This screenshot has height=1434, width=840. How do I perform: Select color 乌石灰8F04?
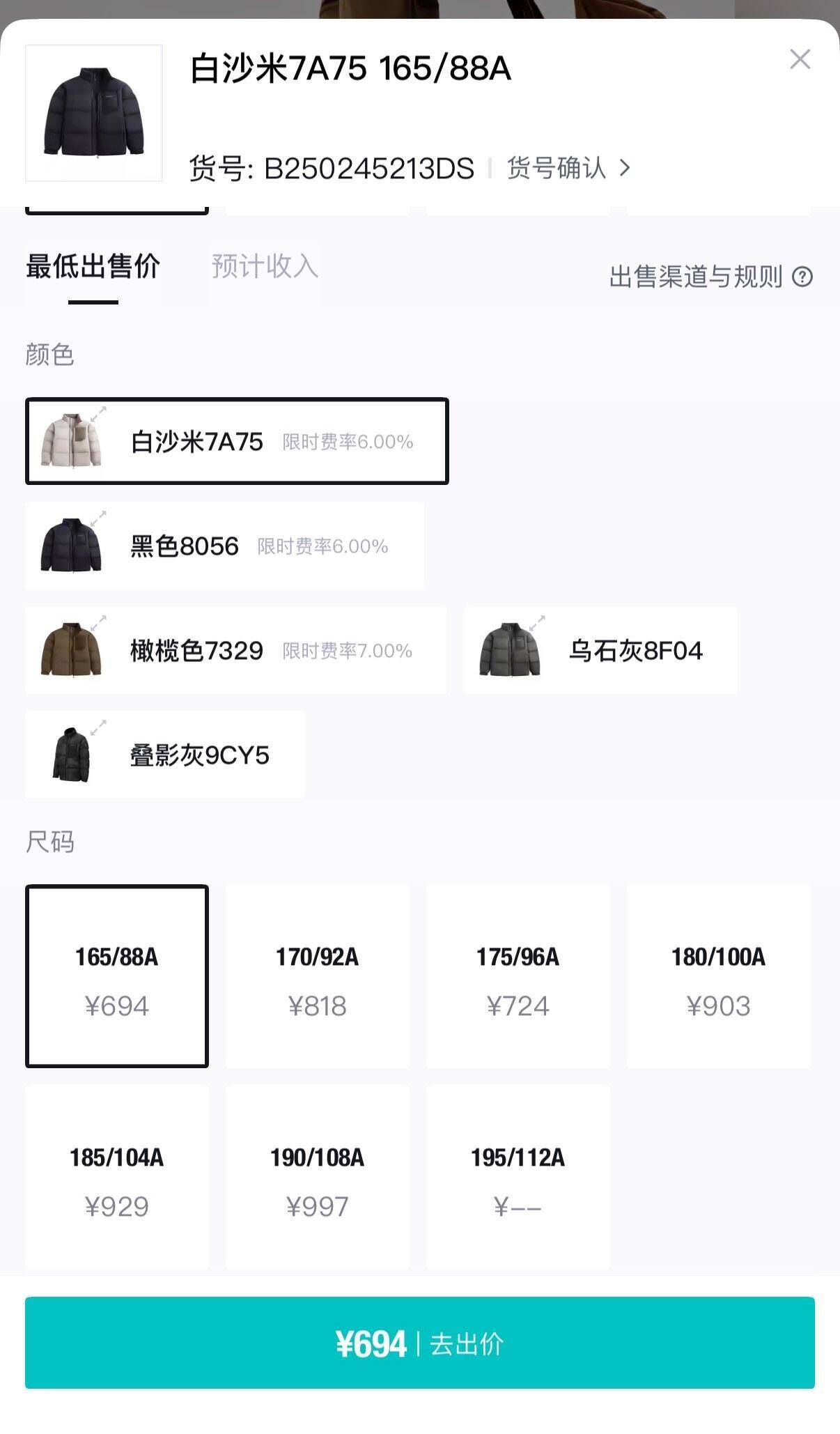tap(600, 650)
